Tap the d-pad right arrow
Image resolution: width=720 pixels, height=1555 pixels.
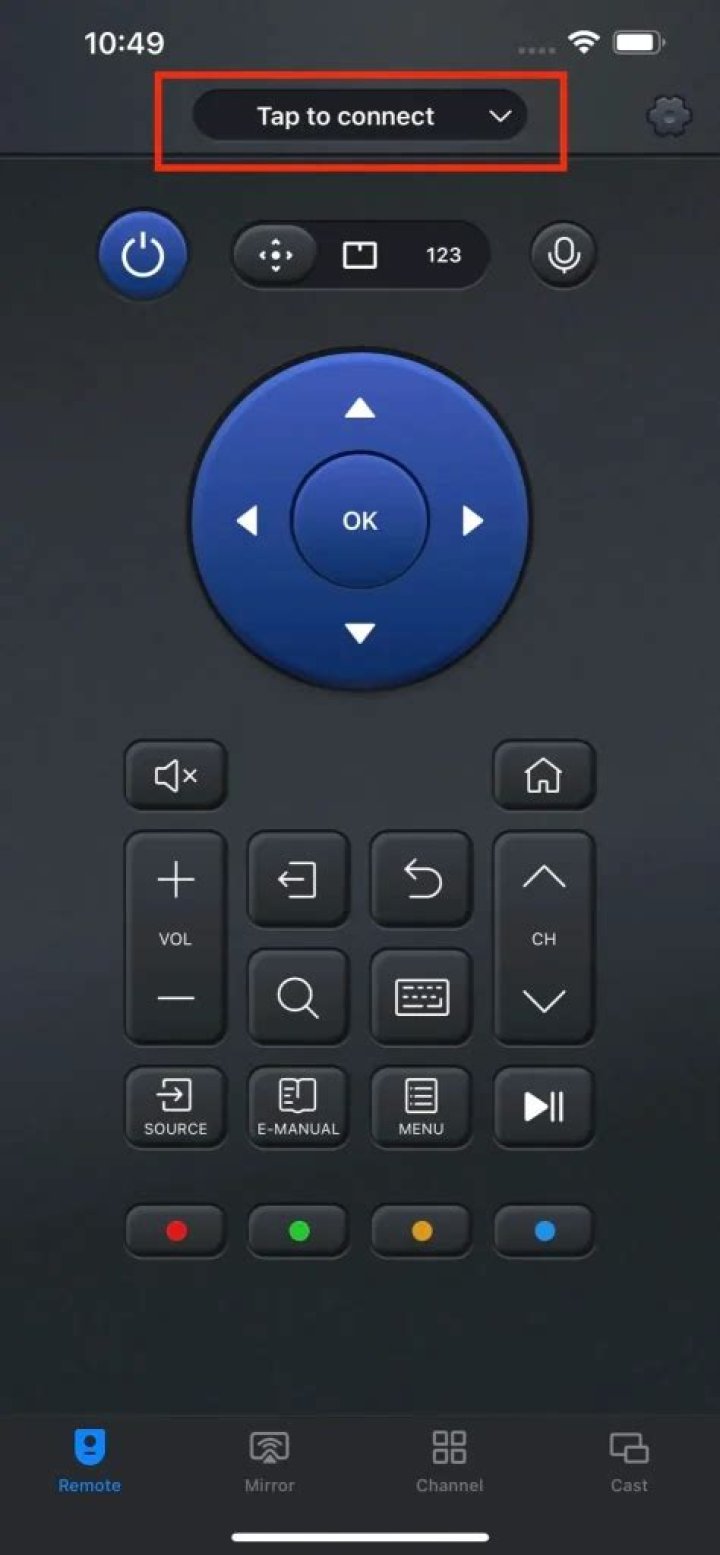tap(473, 520)
